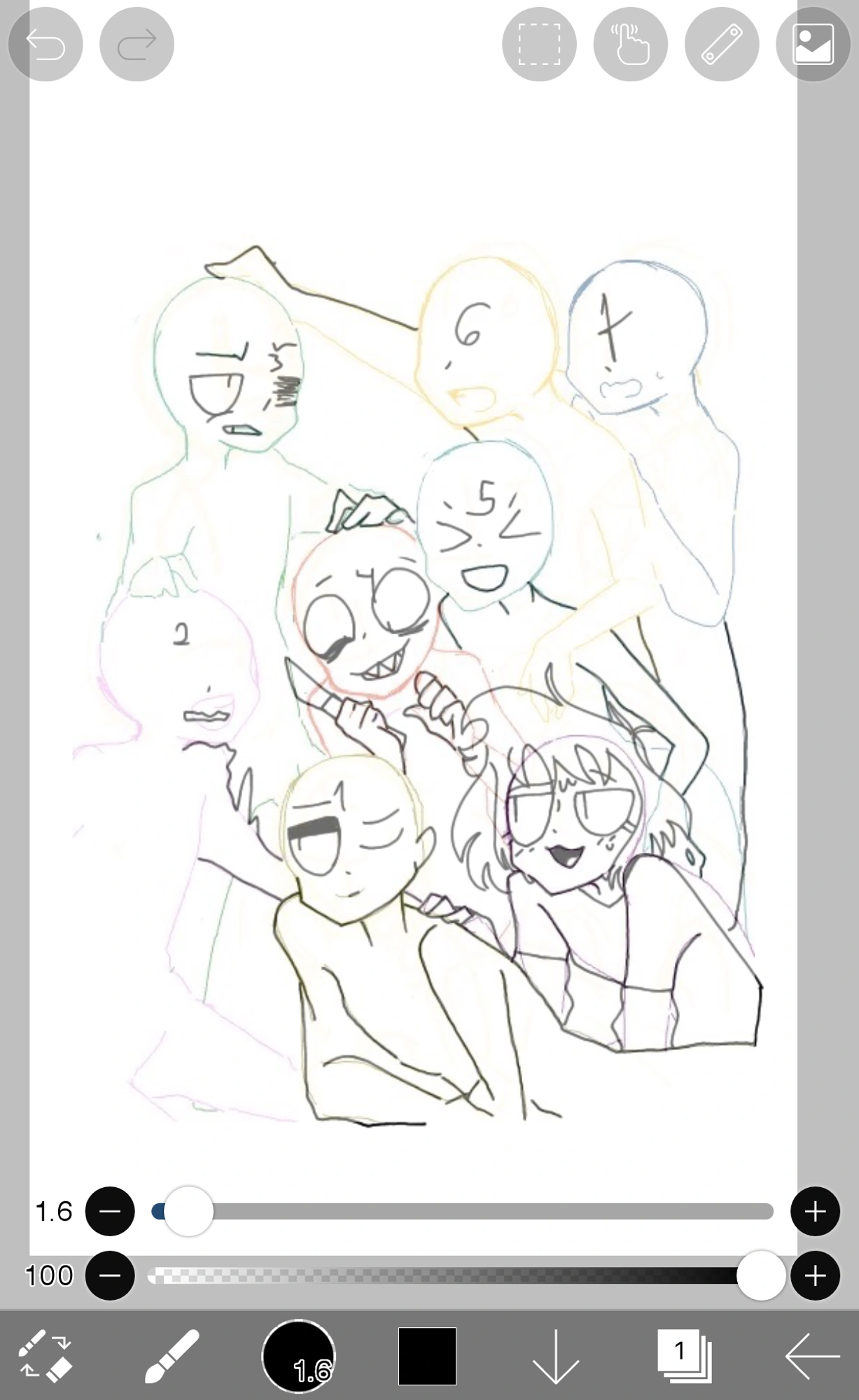Open the layers panel
The height and width of the screenshot is (1400, 859).
[683, 1357]
